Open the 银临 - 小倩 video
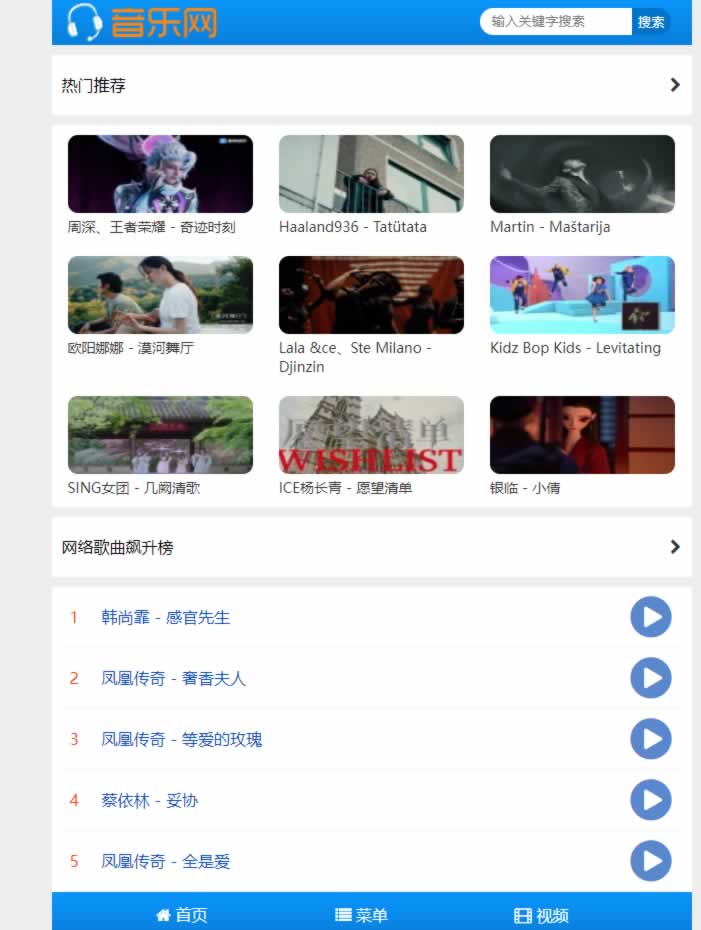The height and width of the screenshot is (930, 701). (x=582, y=435)
